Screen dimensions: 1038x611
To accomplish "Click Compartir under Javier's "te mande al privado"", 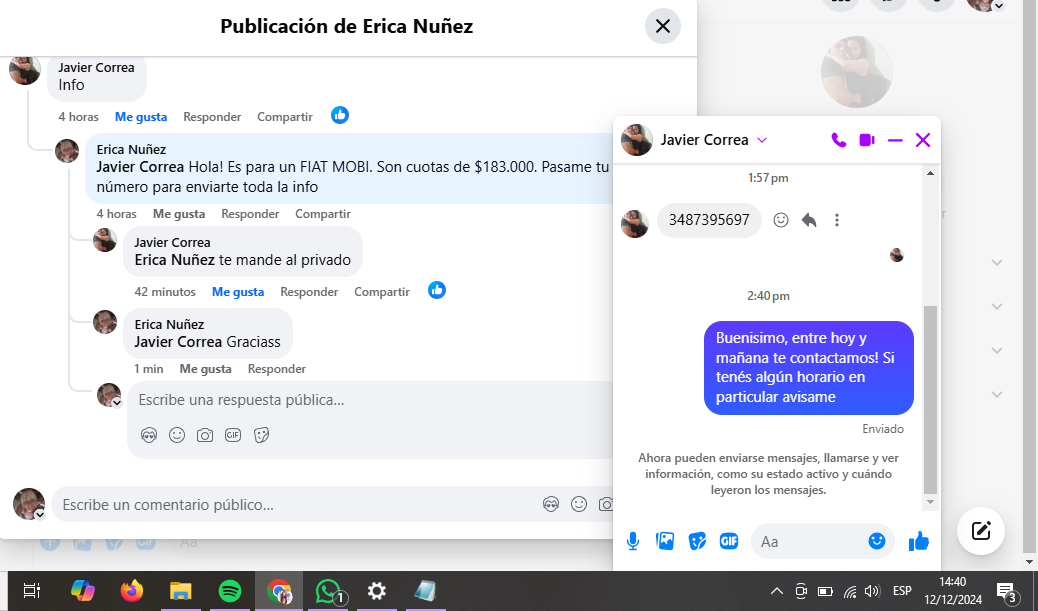I will click(x=382, y=291).
